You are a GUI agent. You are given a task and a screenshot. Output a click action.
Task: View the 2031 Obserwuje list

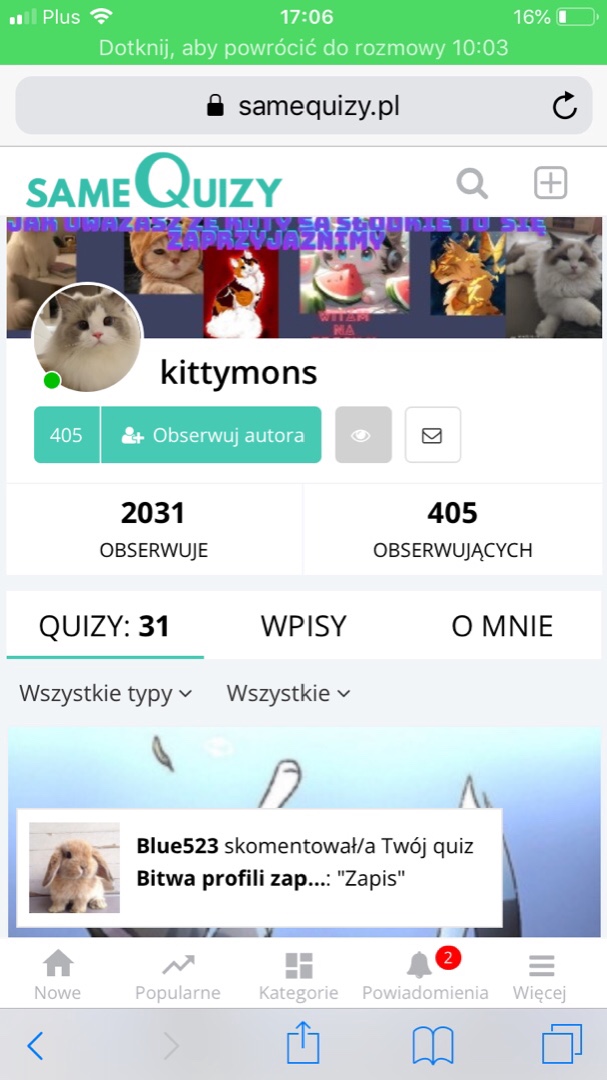[x=154, y=529]
